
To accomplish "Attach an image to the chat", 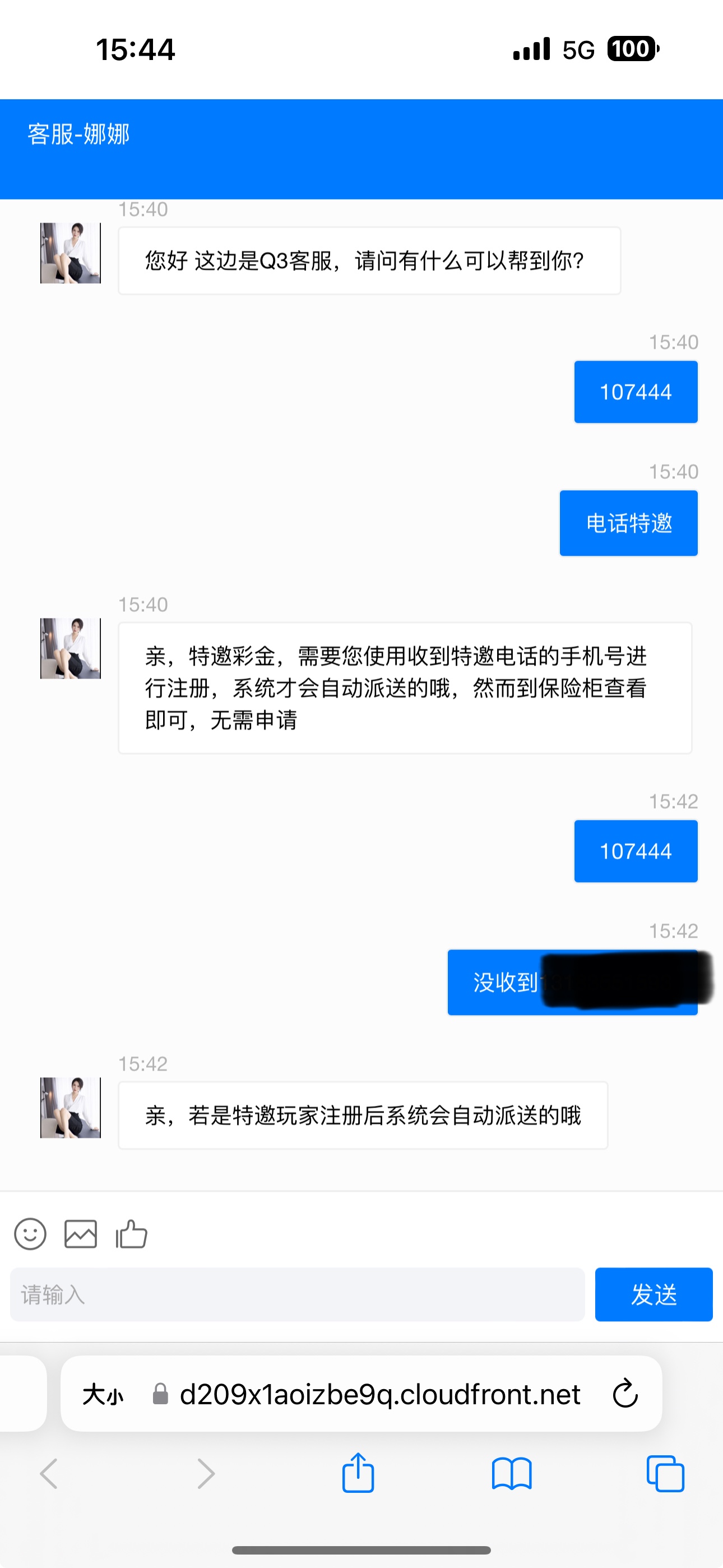I will 80,1234.
